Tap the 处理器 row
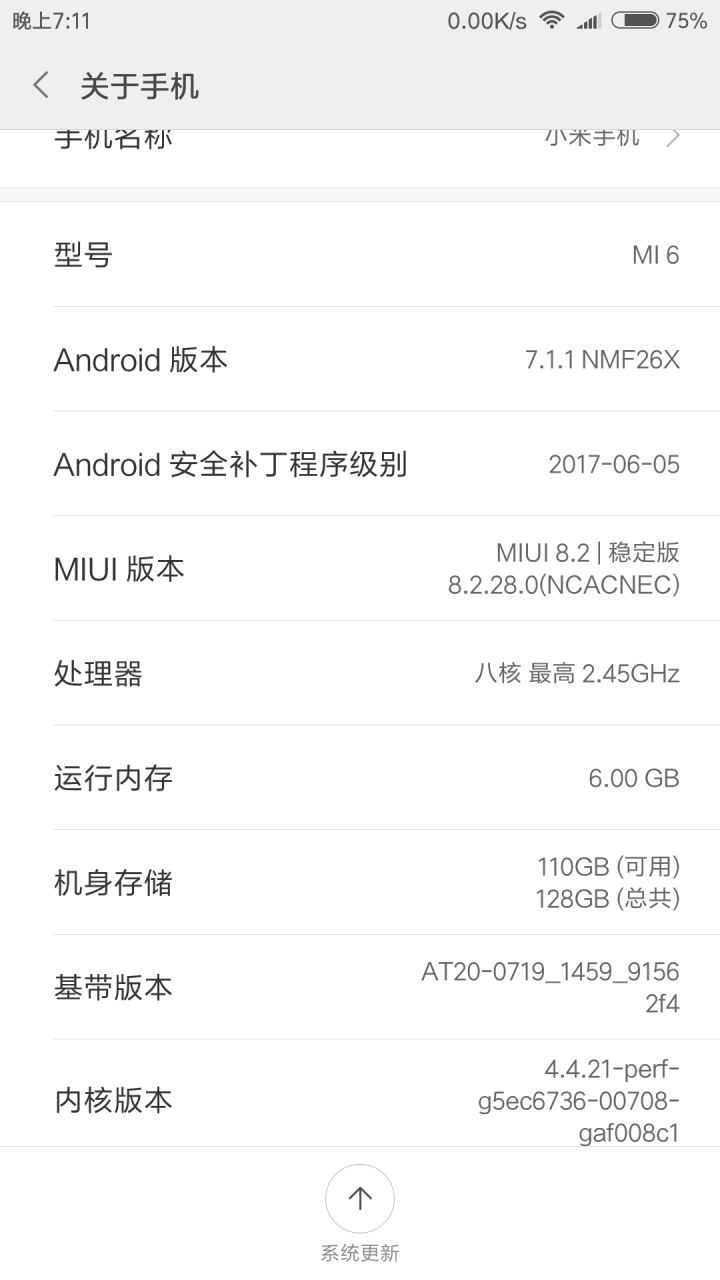The width and height of the screenshot is (720, 1280). point(360,673)
